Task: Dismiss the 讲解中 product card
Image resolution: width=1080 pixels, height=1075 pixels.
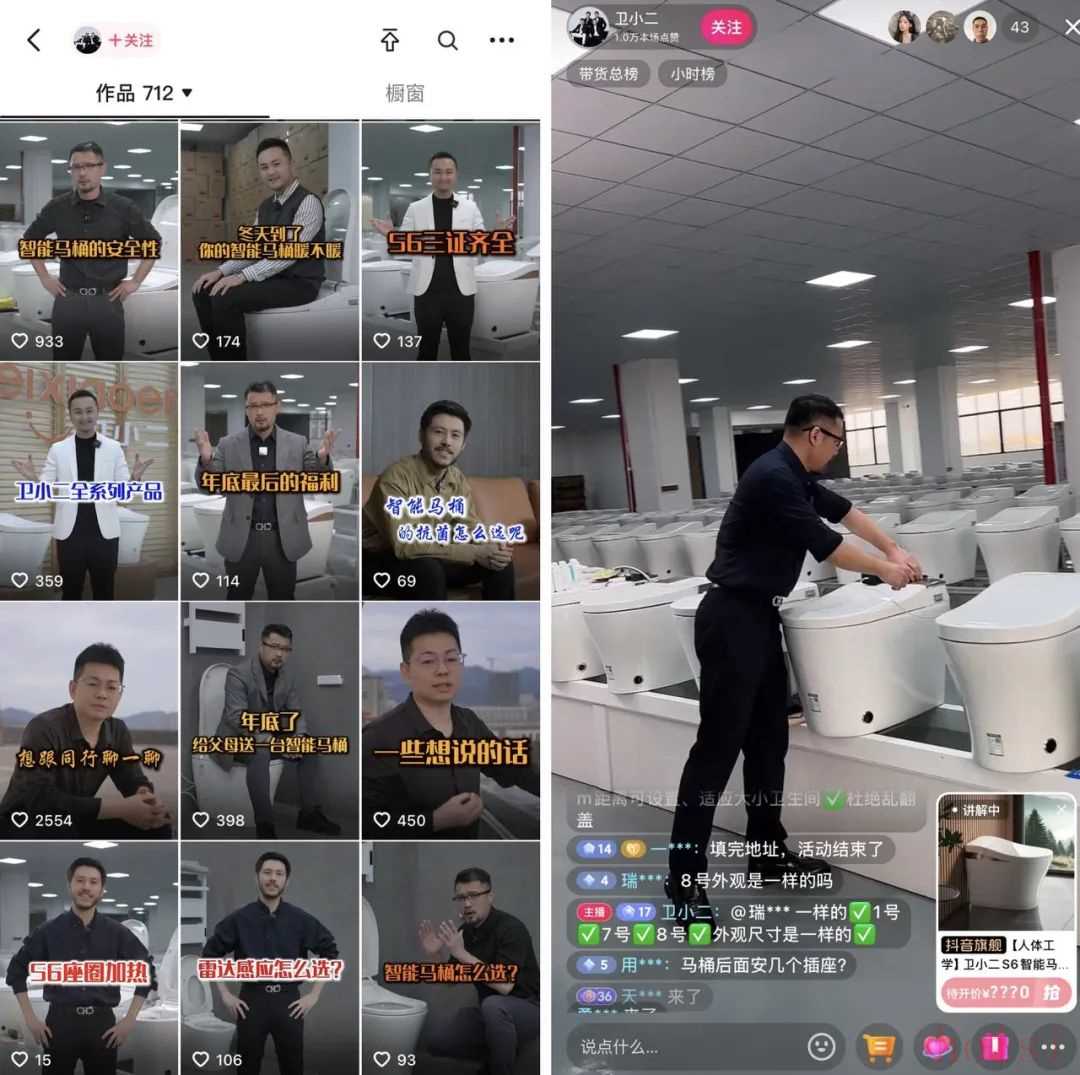Action: coord(1061,808)
